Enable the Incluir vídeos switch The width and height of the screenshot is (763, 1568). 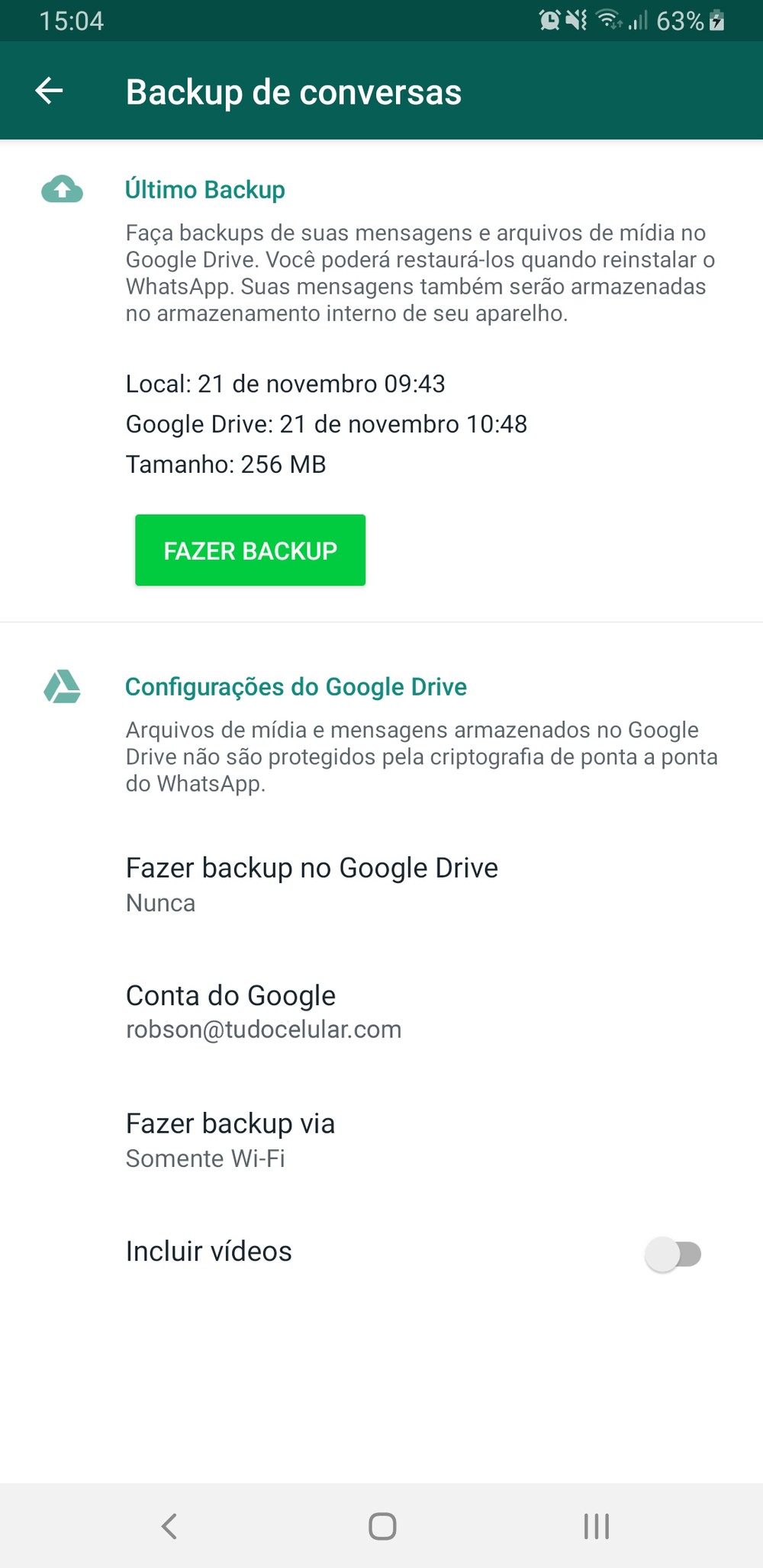point(673,1254)
